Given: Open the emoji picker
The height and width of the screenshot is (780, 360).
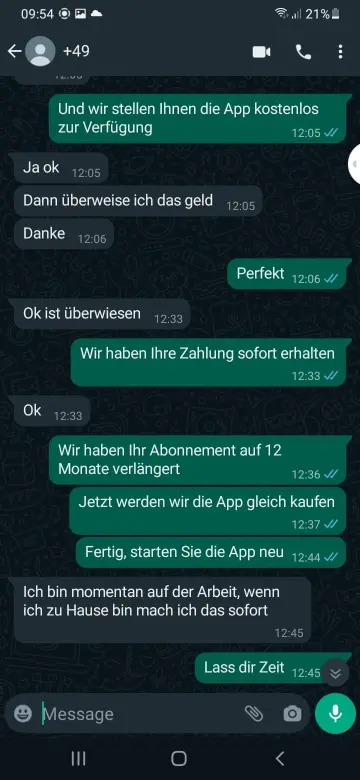Looking at the screenshot, I should (23, 714).
